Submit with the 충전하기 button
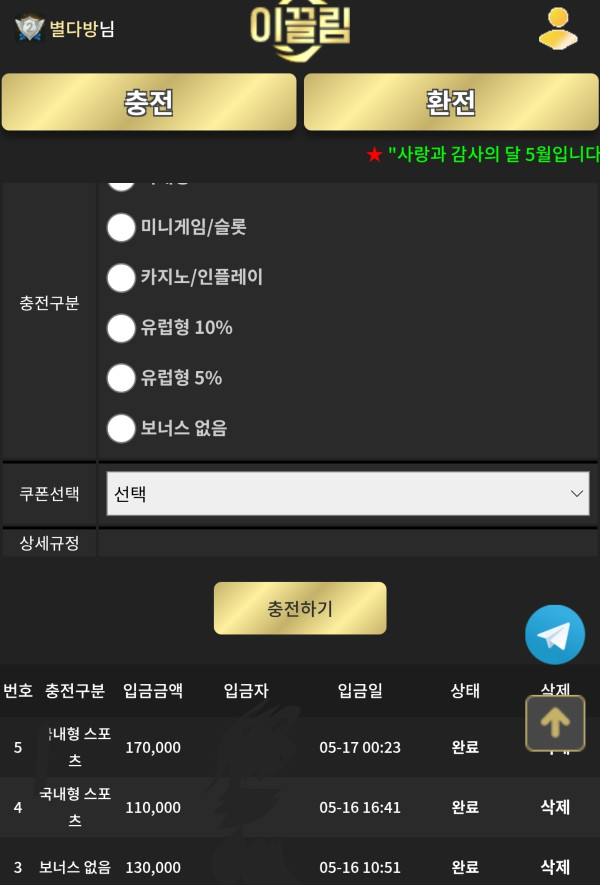600x885 pixels. coord(300,608)
